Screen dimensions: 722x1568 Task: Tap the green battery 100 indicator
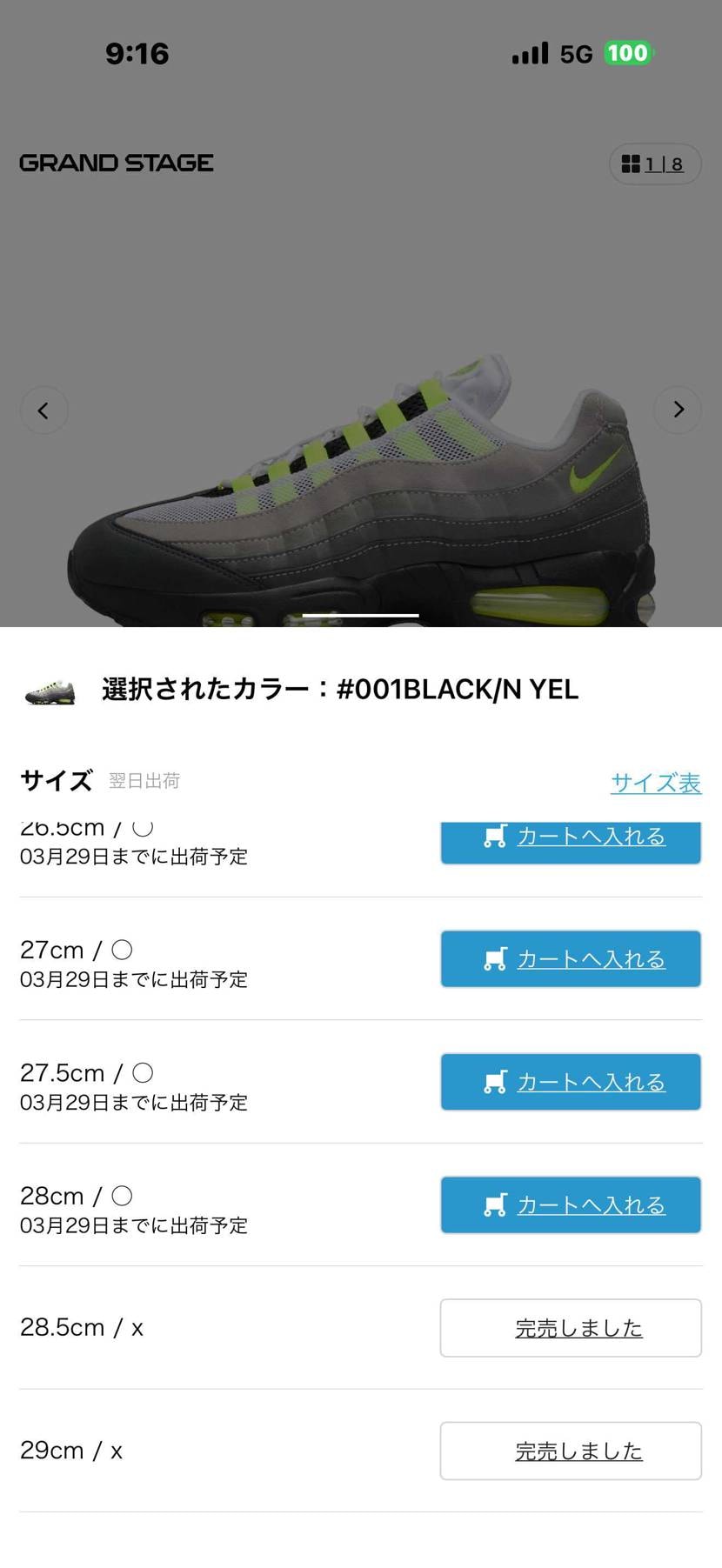click(x=626, y=53)
